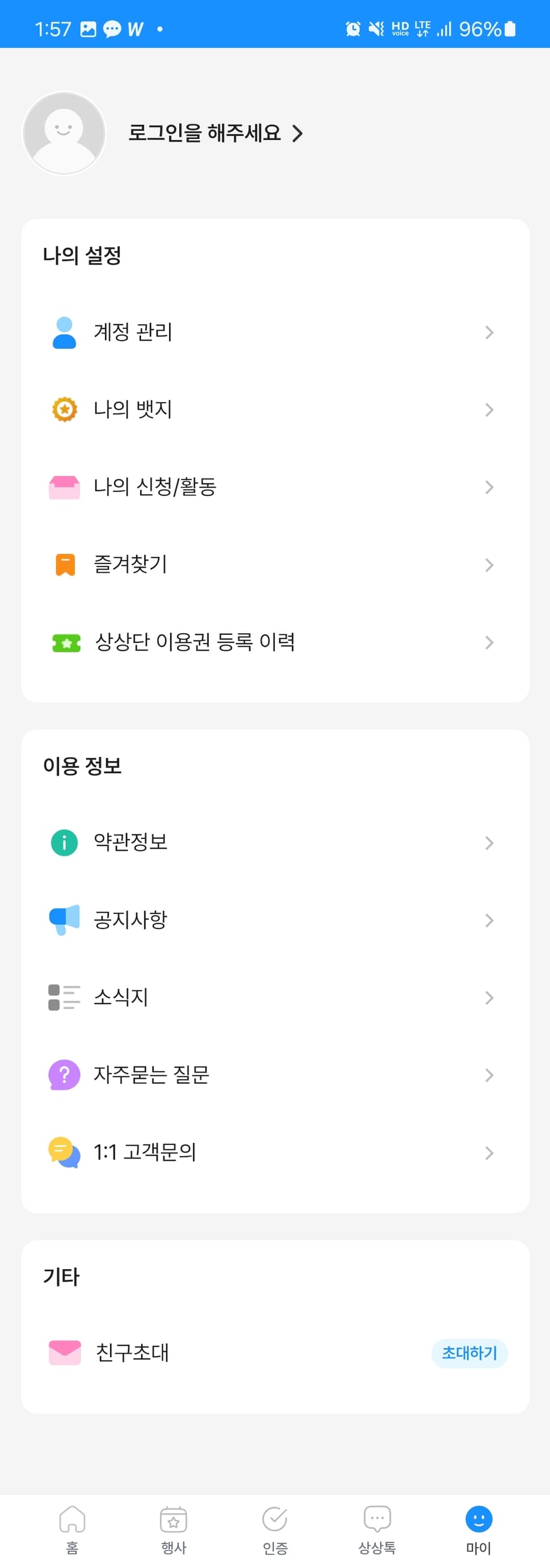Tap the profile avatar picture
This screenshot has height=1568, width=550.
pos(64,133)
